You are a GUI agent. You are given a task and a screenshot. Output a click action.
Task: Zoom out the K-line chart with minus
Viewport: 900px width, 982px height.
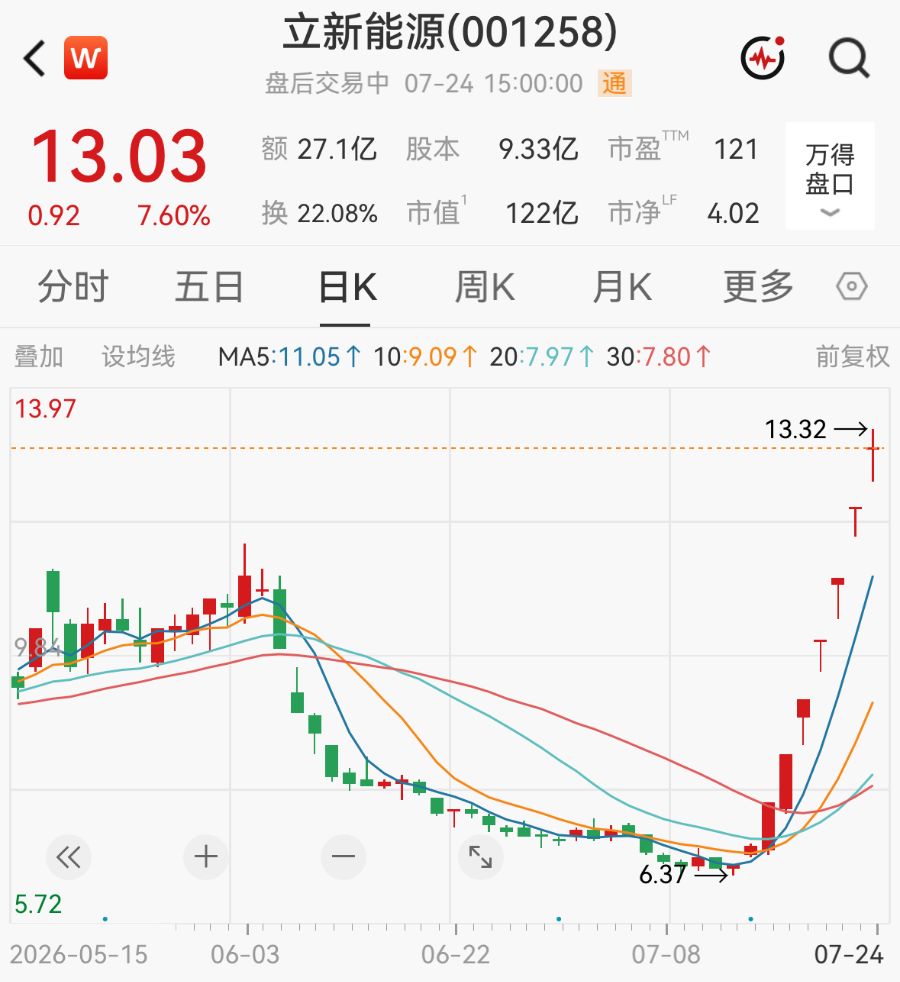tap(343, 857)
